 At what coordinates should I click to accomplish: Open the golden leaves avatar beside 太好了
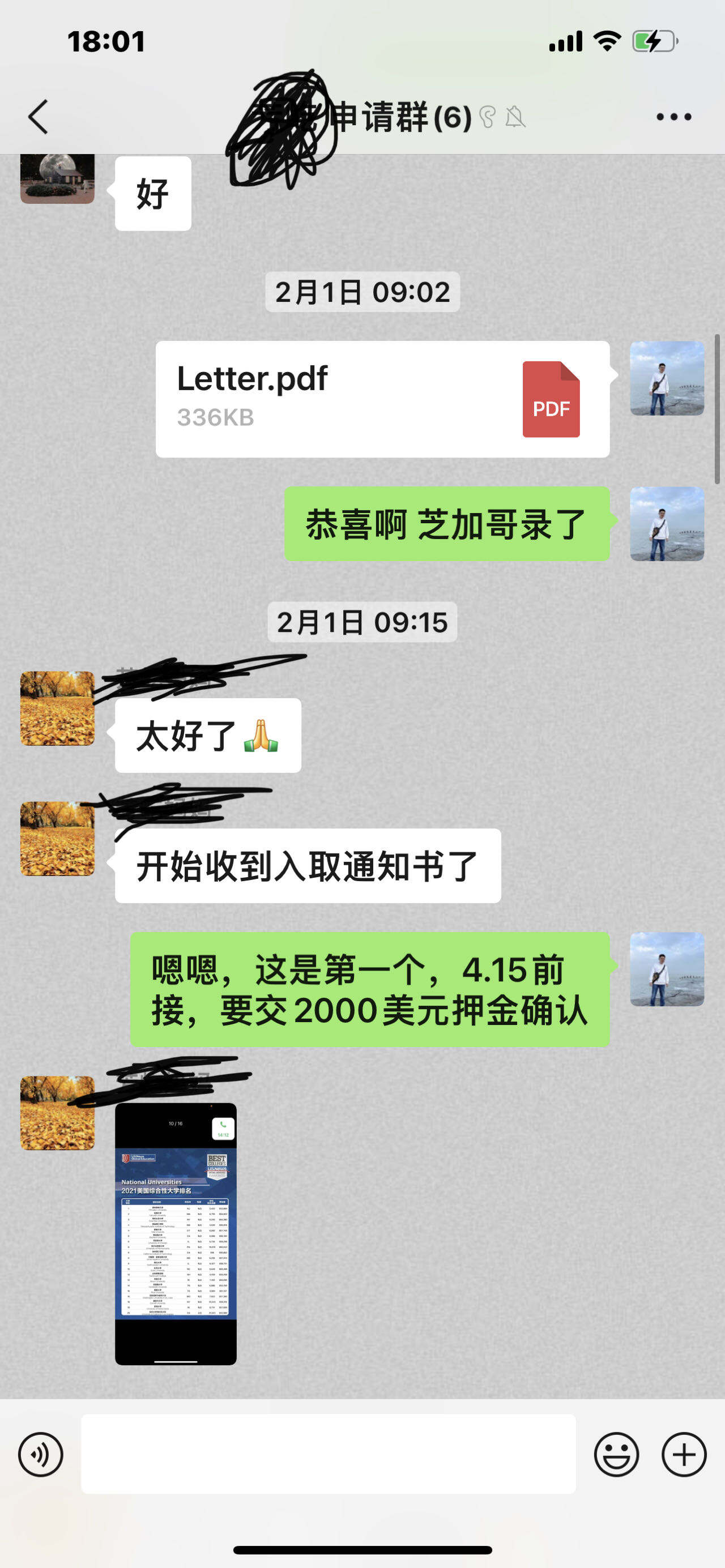[x=57, y=708]
